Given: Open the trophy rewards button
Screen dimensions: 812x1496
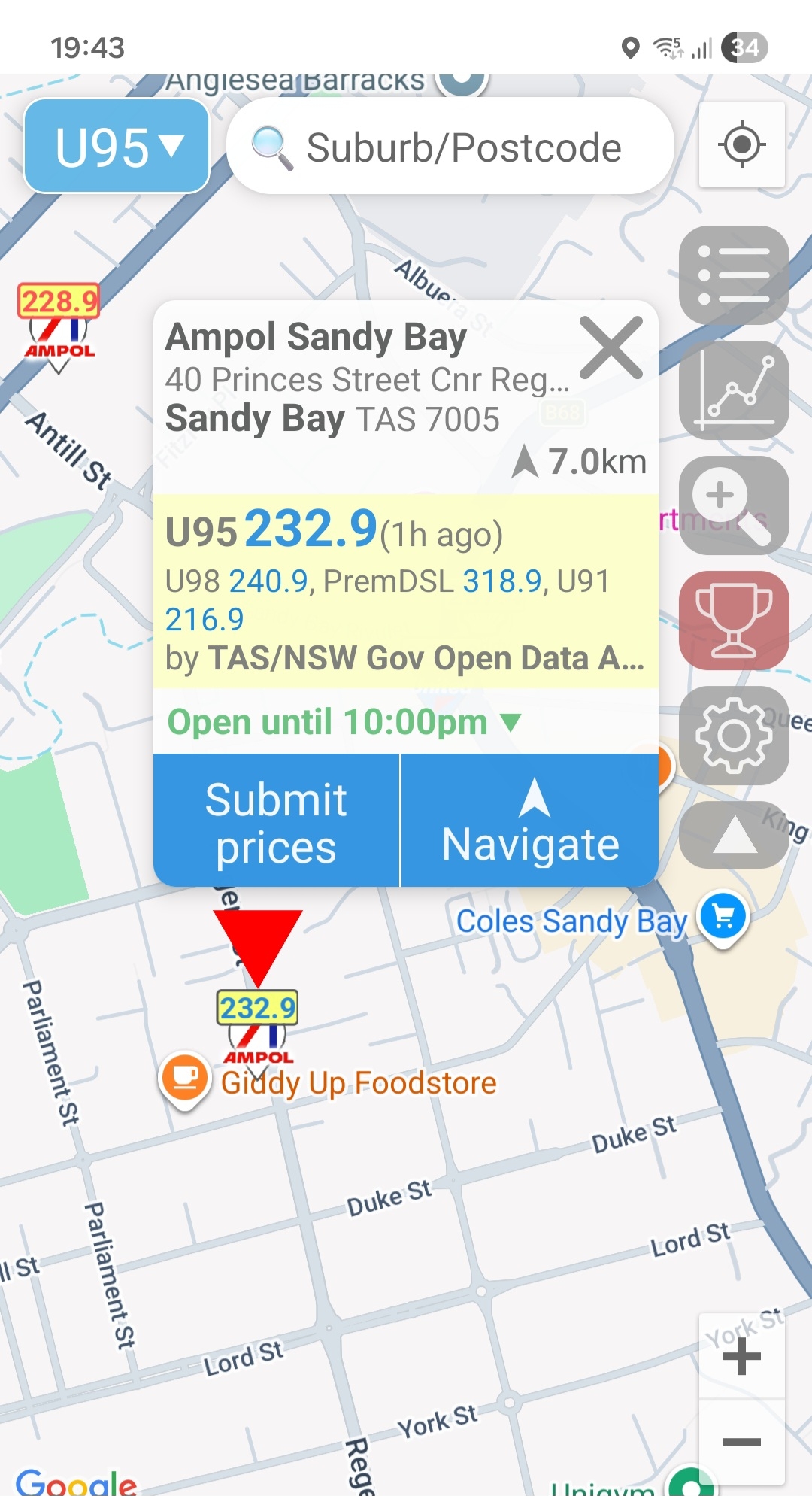Looking at the screenshot, I should tap(733, 620).
